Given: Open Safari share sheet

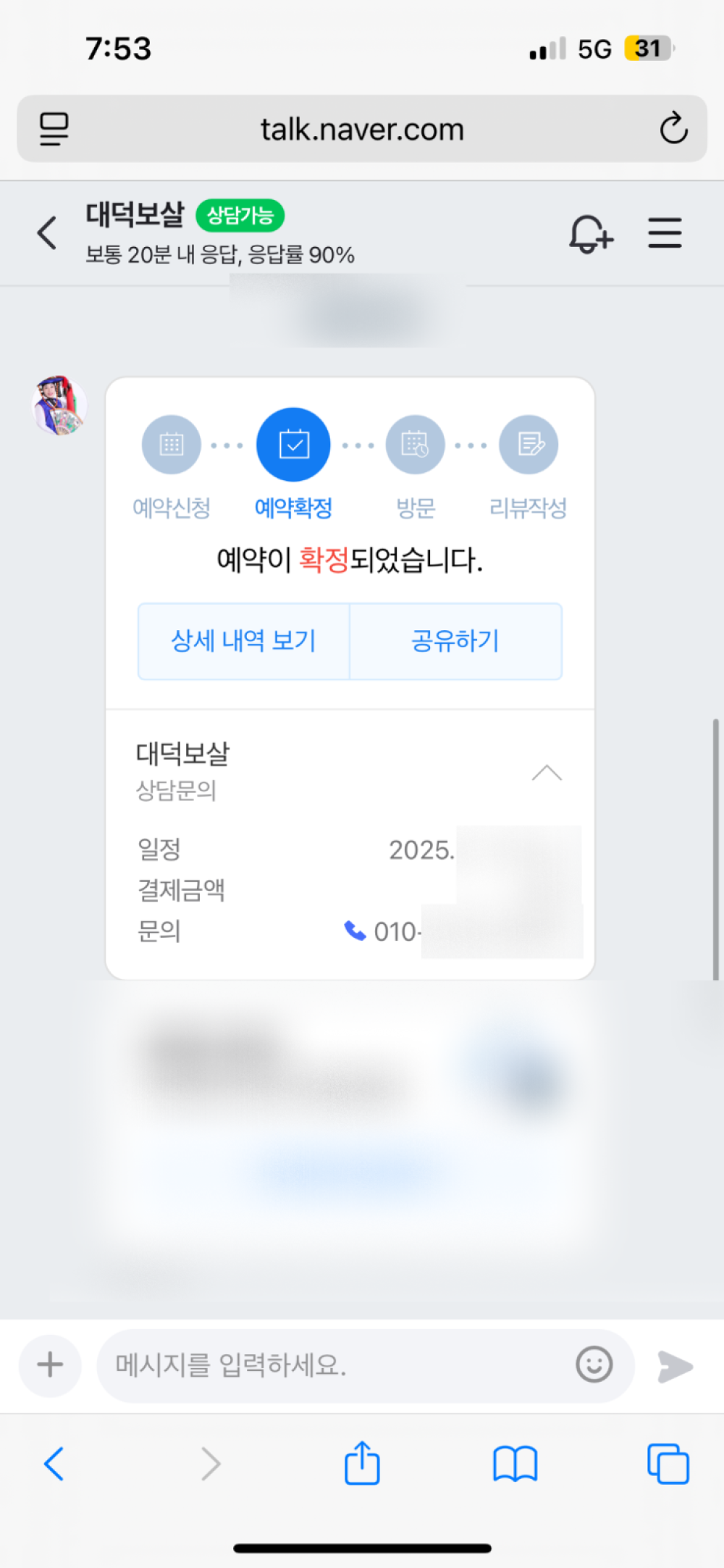Looking at the screenshot, I should click(x=362, y=1462).
